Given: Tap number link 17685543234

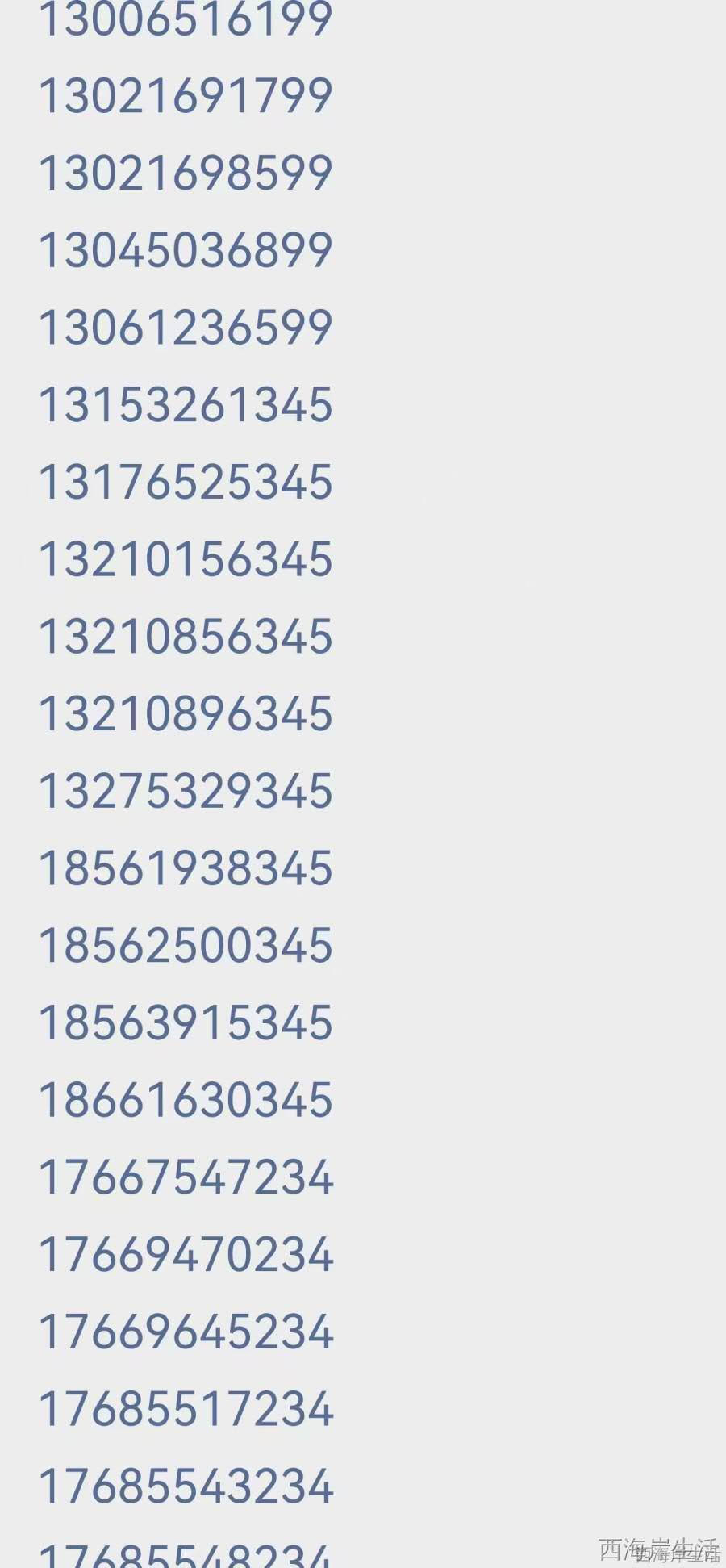Looking at the screenshot, I should pyautogui.click(x=186, y=1486).
